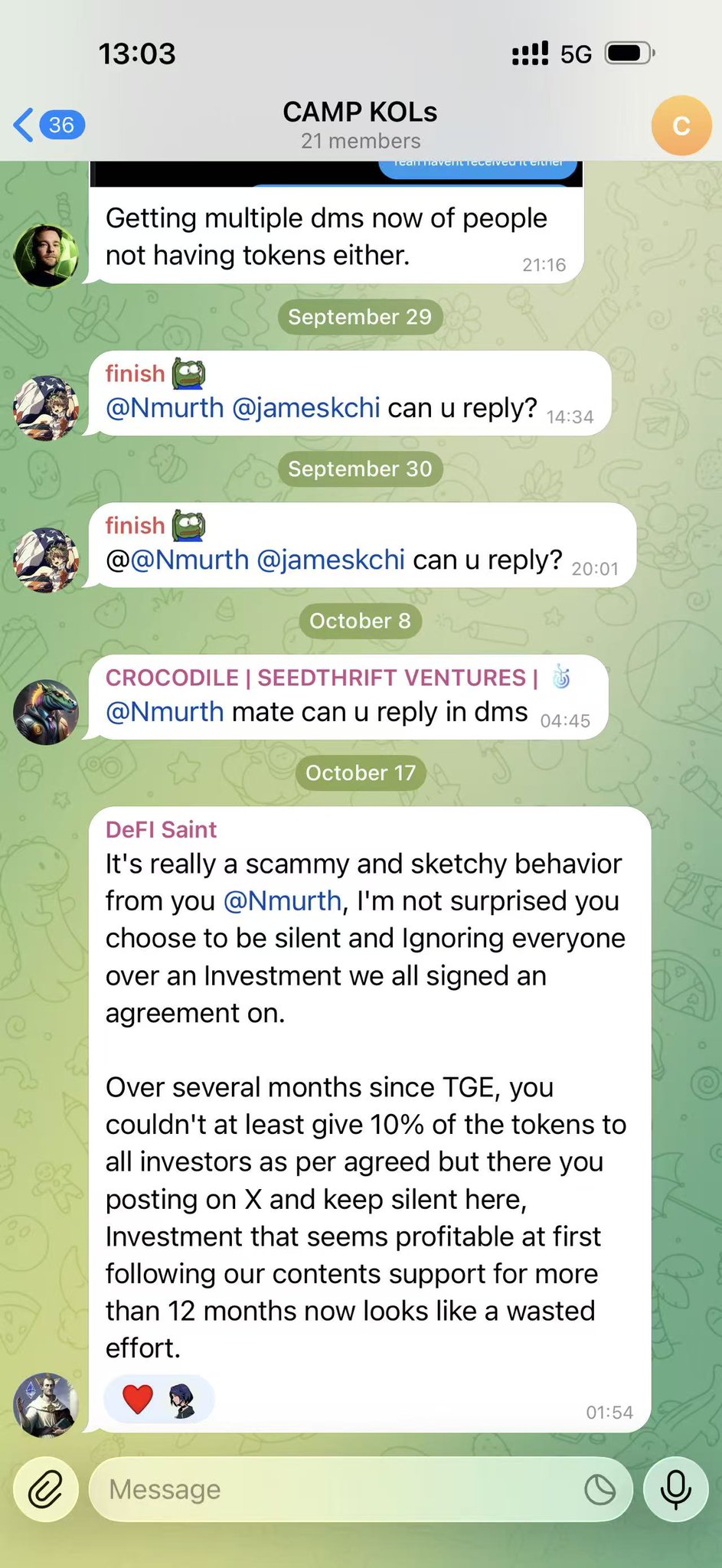View DeFI Saint's sender name profile
The image size is (722, 1568).
[x=161, y=829]
